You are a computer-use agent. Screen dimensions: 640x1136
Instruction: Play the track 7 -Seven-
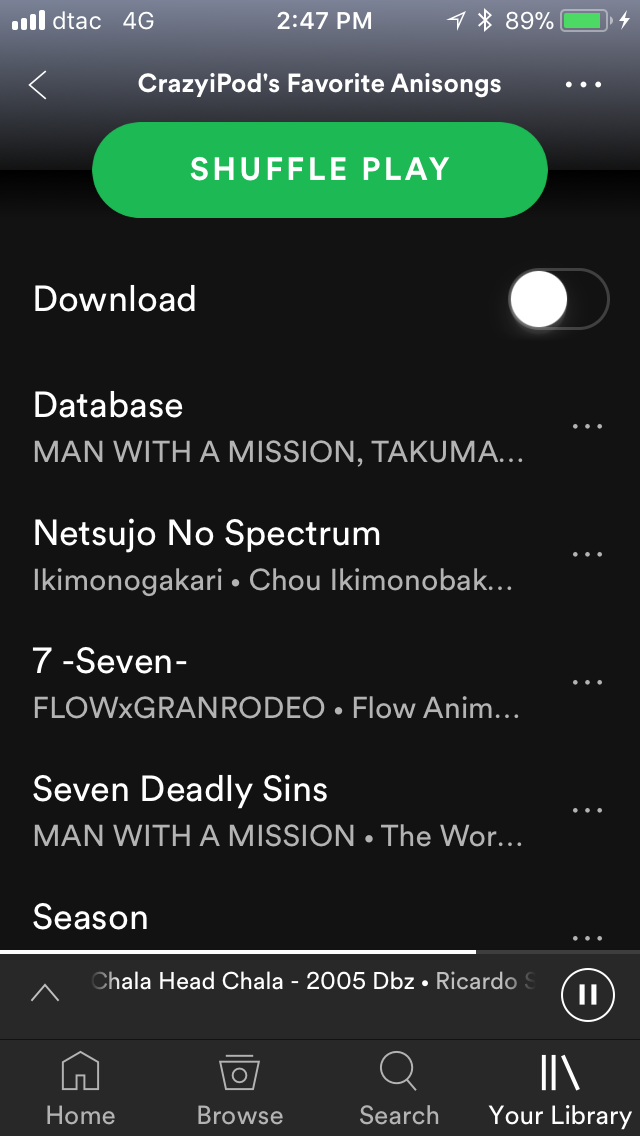click(x=278, y=683)
